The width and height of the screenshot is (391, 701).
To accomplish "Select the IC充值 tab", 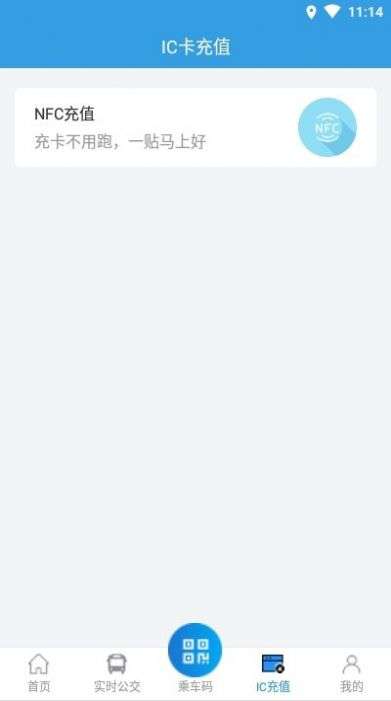I will (x=273, y=673).
